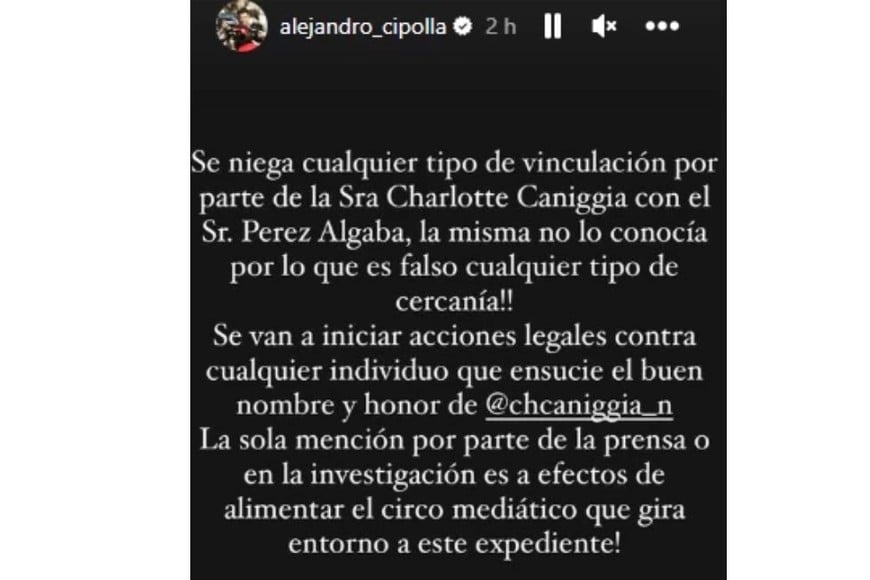Open the alejandro_cipolla username

click(x=360, y=28)
